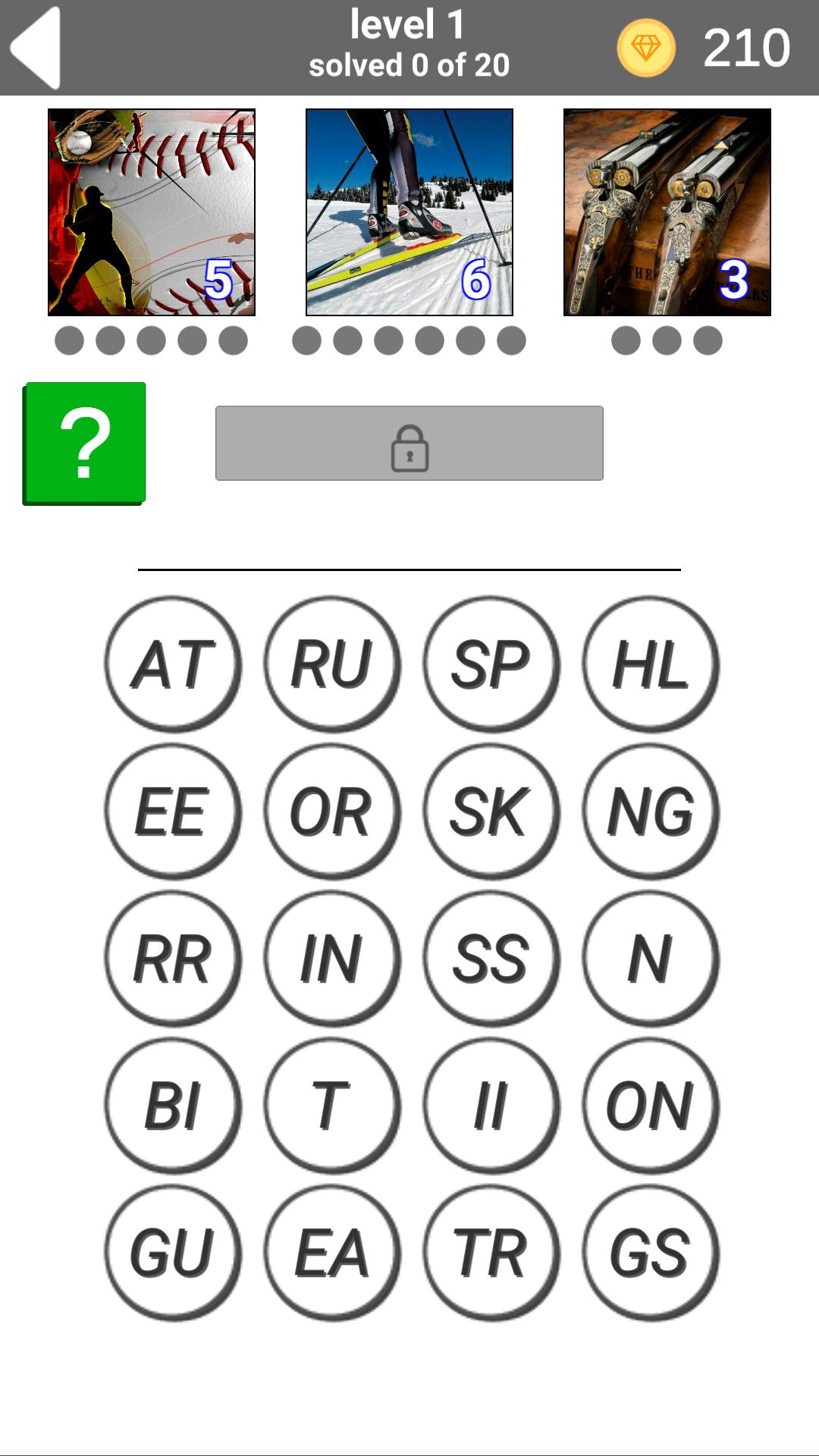This screenshot has height=1456, width=819.
Task: Add the SK letter tile
Action: [491, 811]
